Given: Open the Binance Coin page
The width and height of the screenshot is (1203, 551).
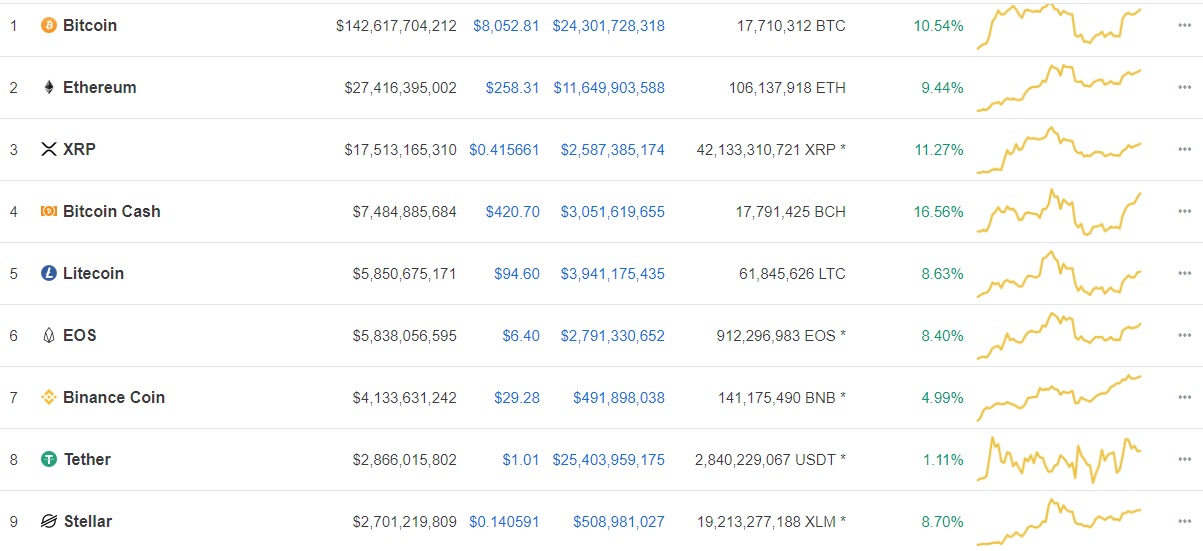Looking at the screenshot, I should point(113,397).
